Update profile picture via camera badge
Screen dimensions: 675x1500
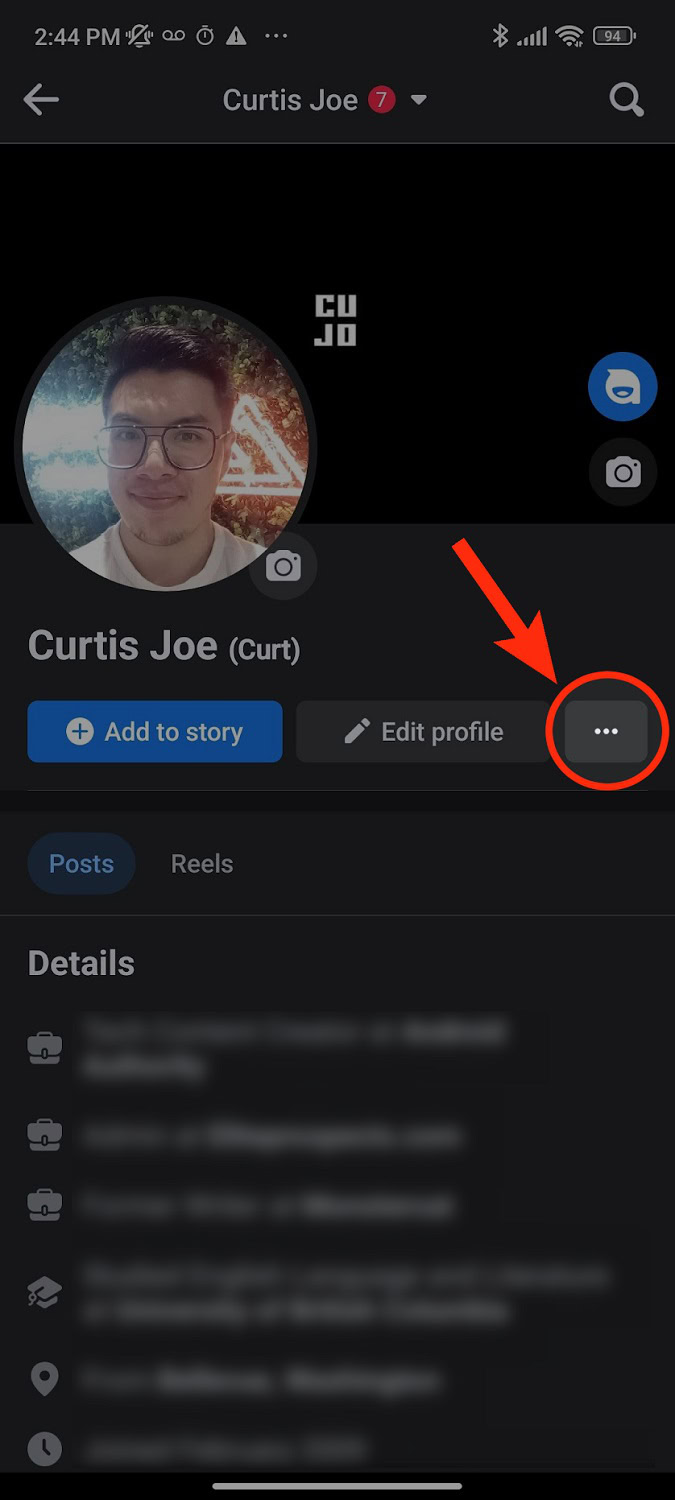(283, 567)
